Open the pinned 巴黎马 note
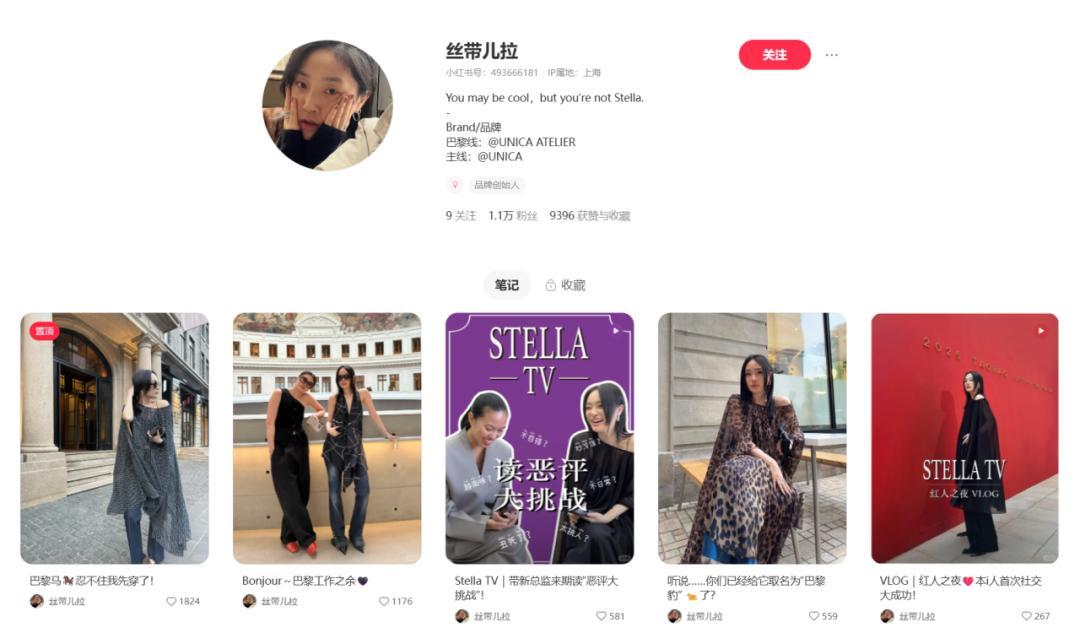This screenshot has width=1080, height=628. (x=114, y=438)
